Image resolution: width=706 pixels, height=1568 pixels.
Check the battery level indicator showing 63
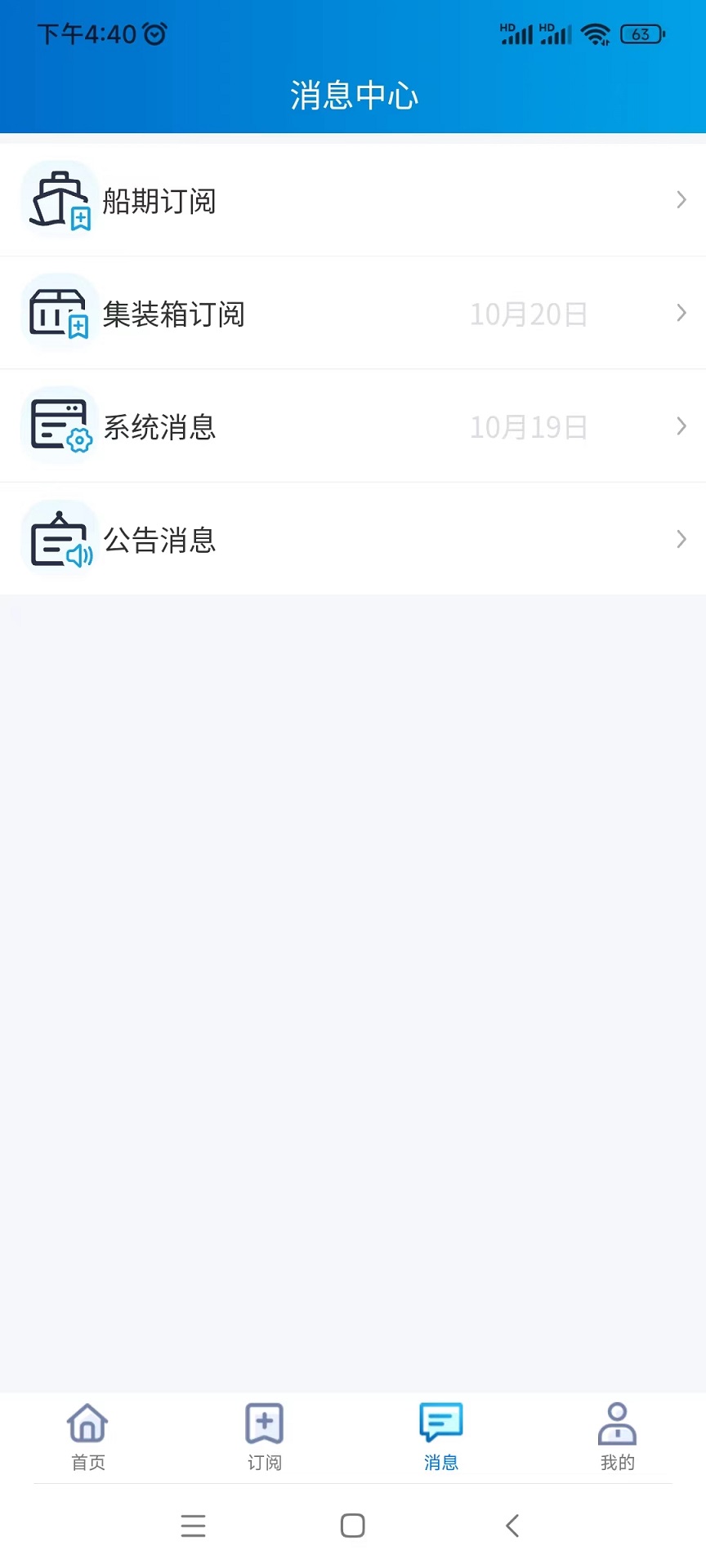pos(642,34)
